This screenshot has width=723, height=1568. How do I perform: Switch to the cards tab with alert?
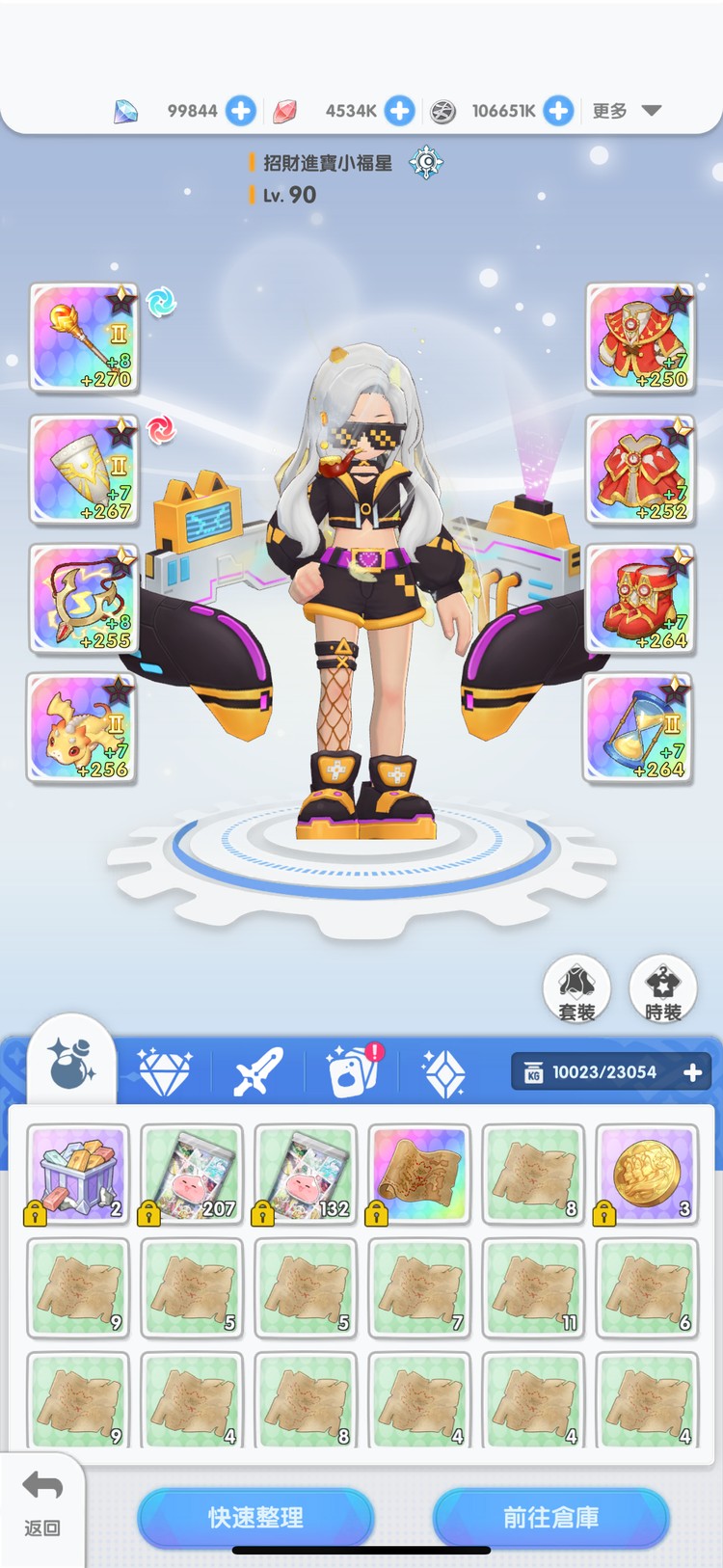(352, 1071)
